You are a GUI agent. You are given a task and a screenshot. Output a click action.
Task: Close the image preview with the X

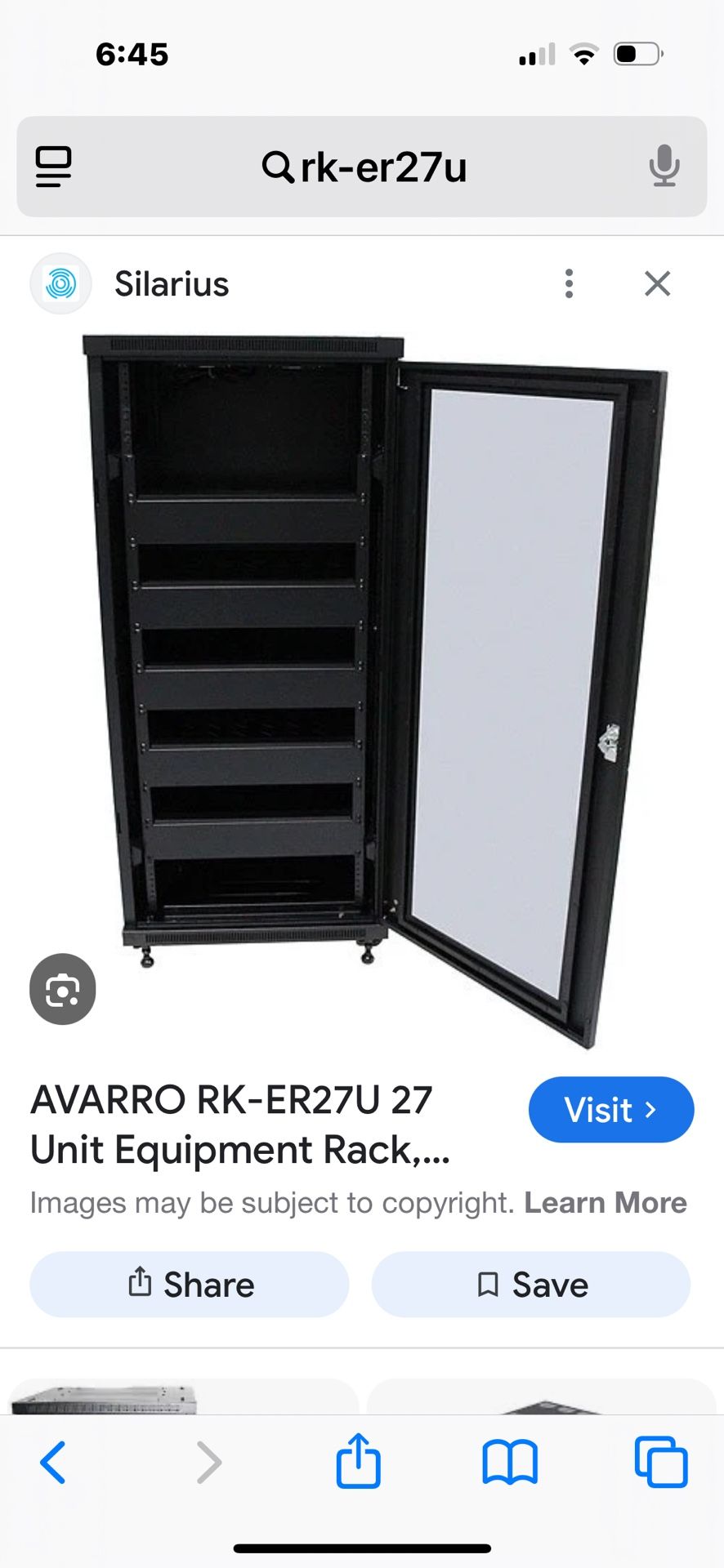coord(657,283)
